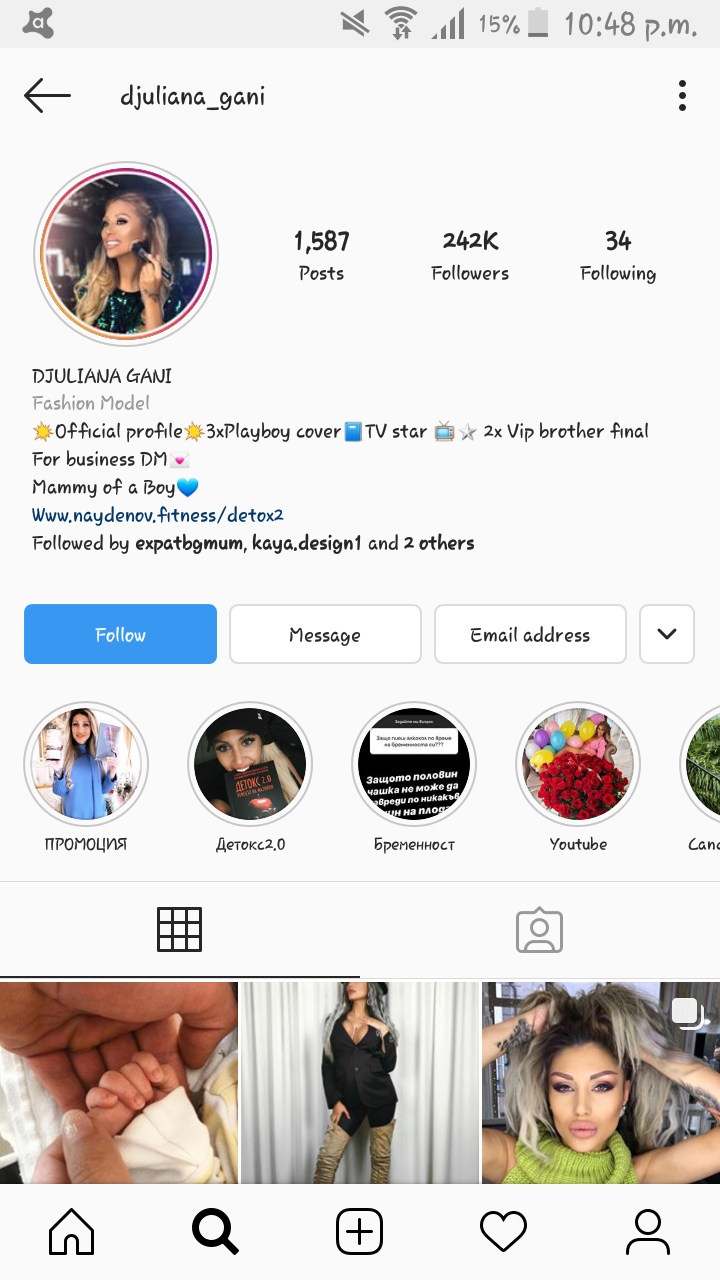
Task: Tap the Email address button
Action: [530, 634]
